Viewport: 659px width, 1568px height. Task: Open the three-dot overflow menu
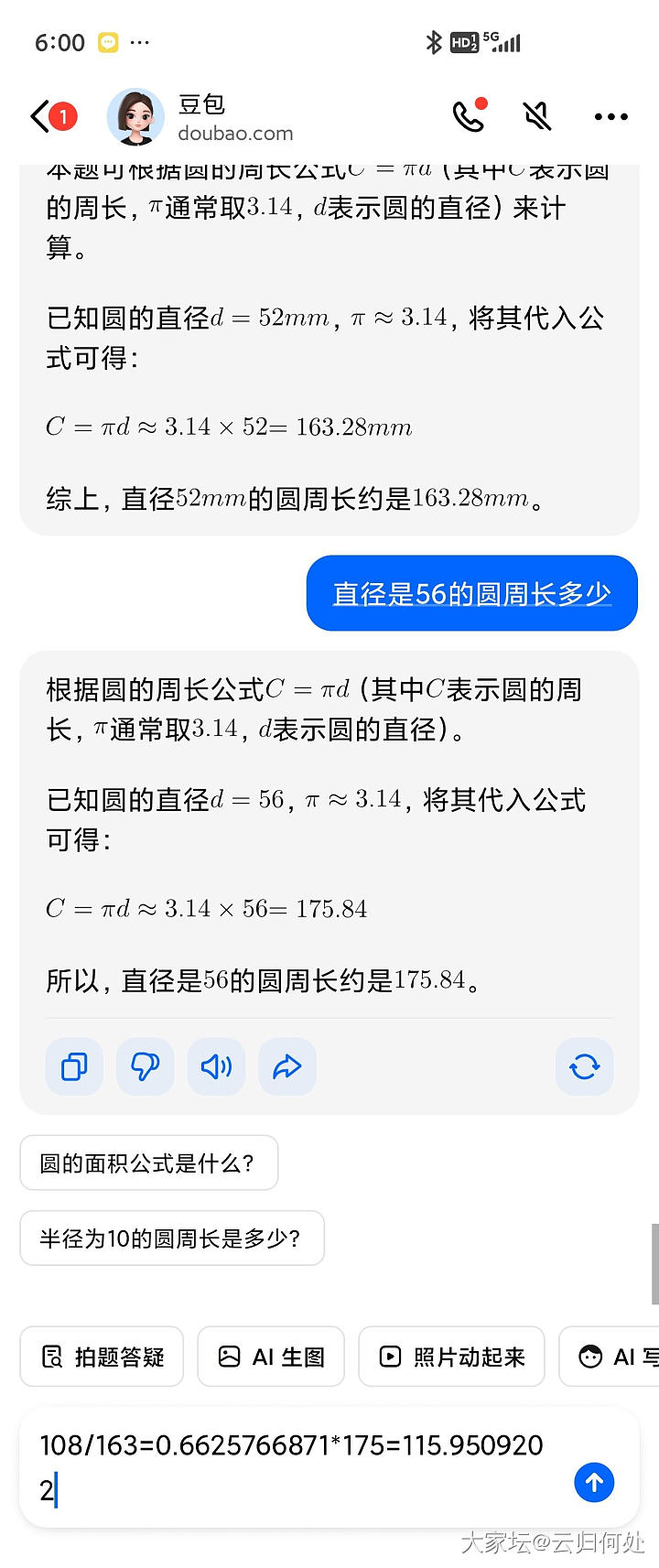pyautogui.click(x=610, y=116)
